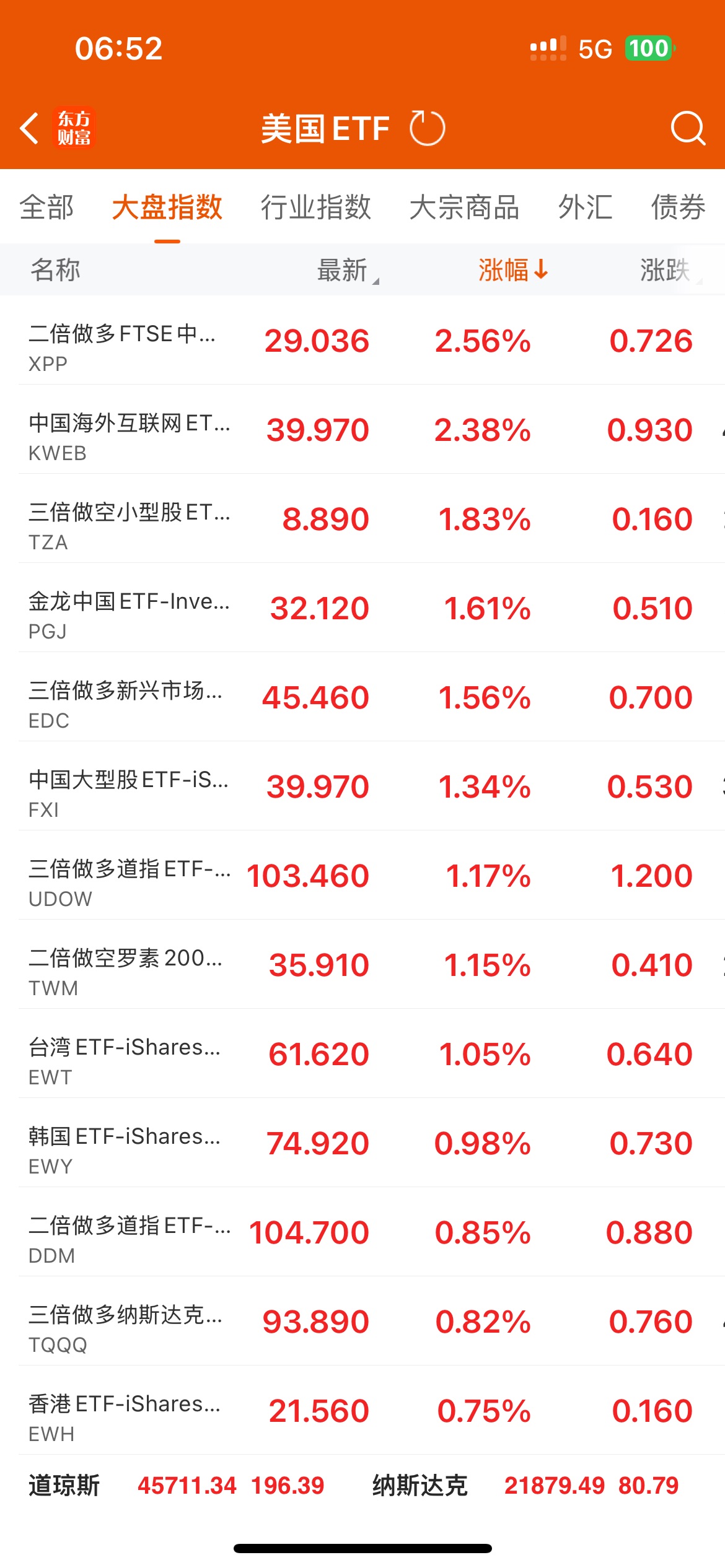Refresh the 美国ETF quotes list
Screen dimensions: 725x1568
(x=427, y=128)
